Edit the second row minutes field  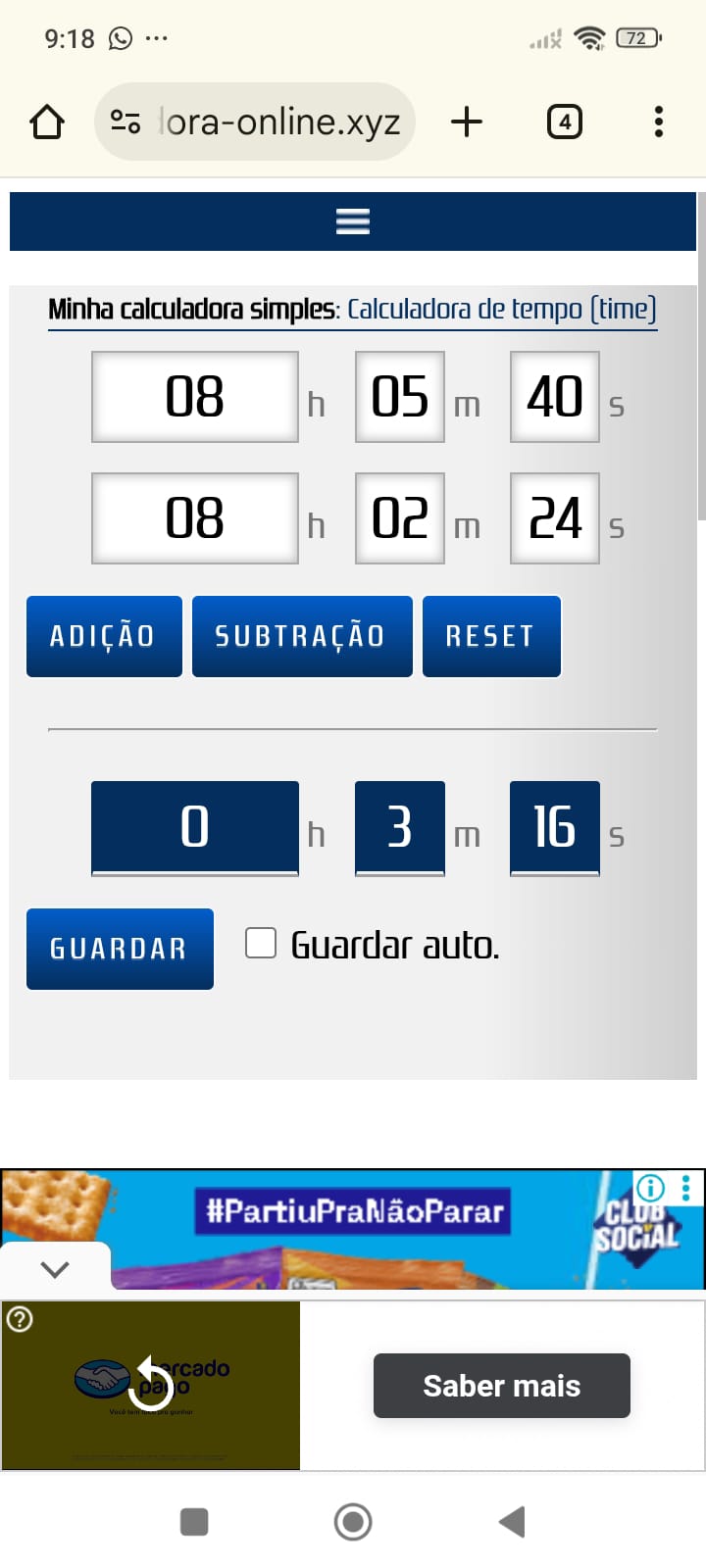click(x=399, y=518)
